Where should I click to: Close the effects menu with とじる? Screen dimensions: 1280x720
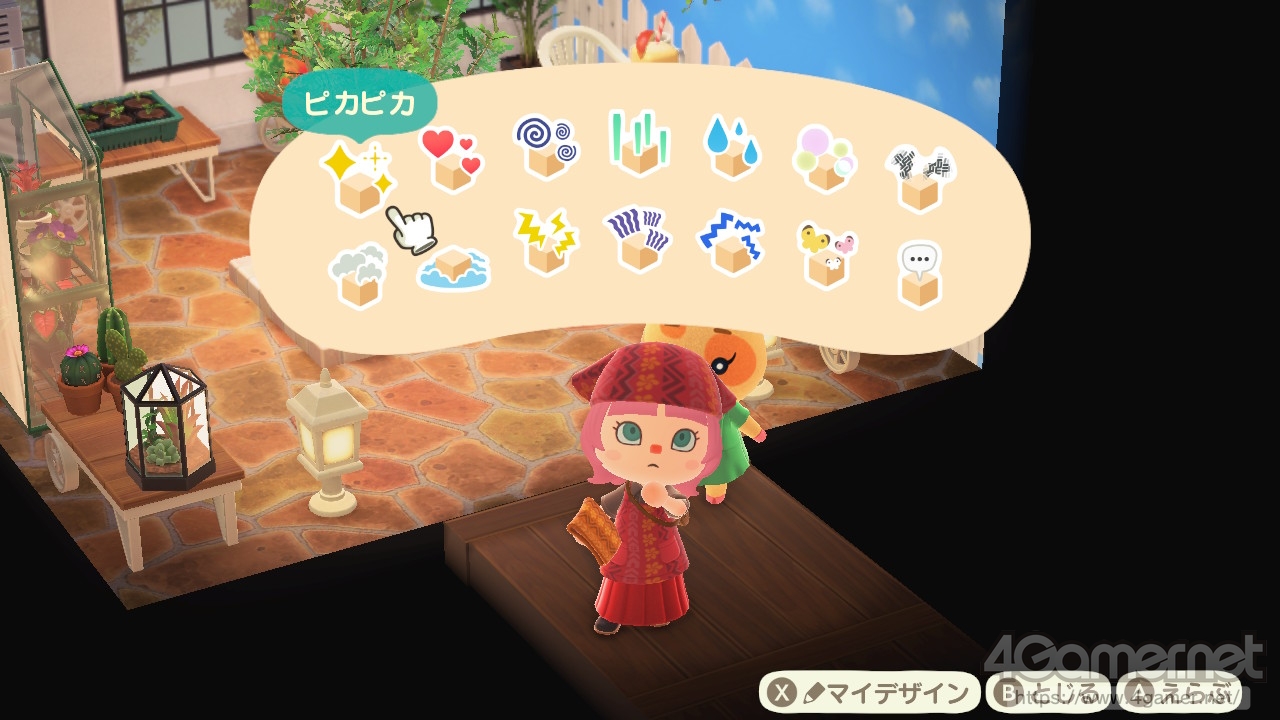(1048, 693)
